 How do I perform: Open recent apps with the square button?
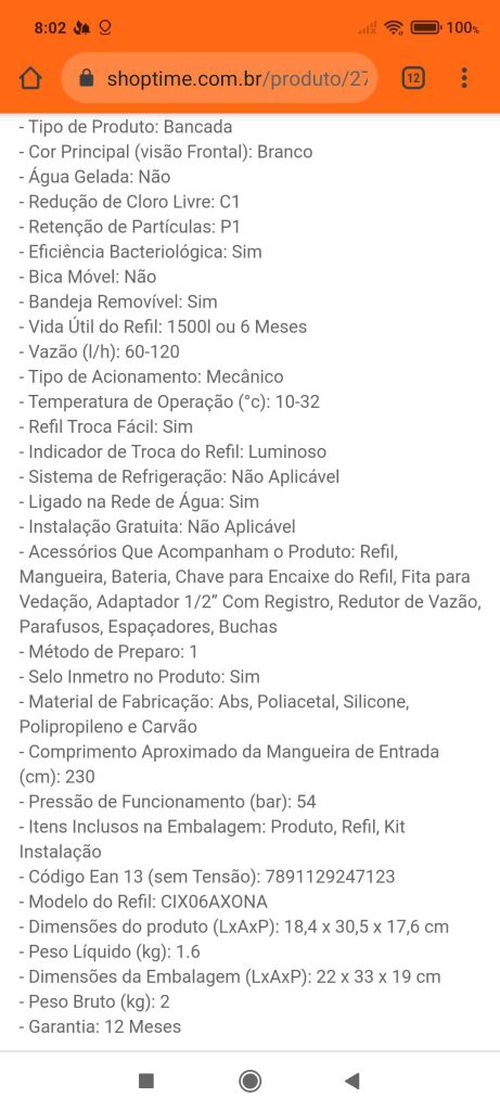coord(147,1081)
